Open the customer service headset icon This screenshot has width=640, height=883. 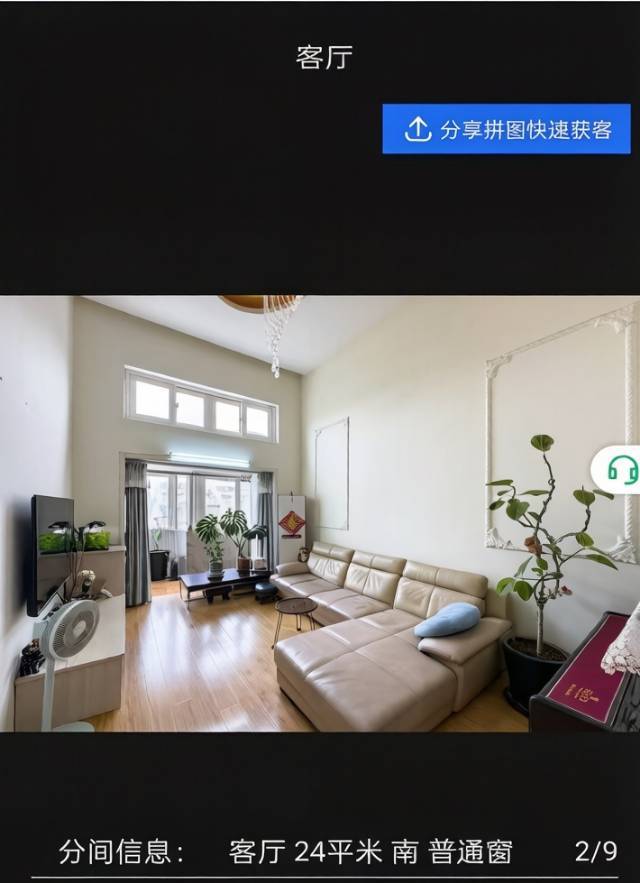pyautogui.click(x=621, y=469)
